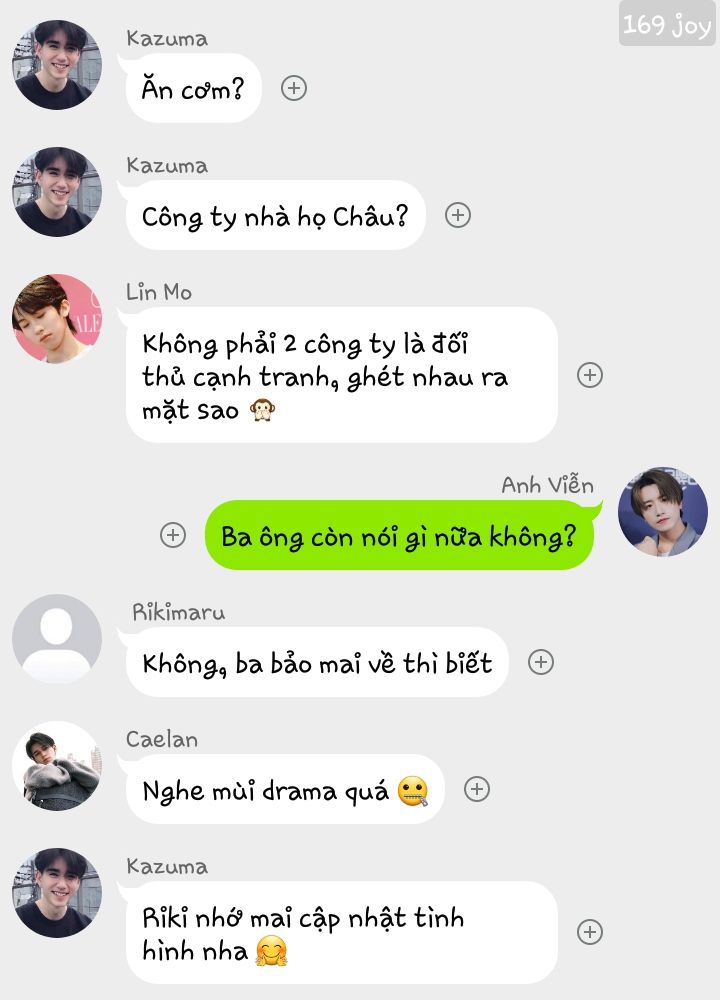This screenshot has height=1000, width=720.
Task: Tap the plus icon beside "Ăn cơm?"
Action: click(x=293, y=88)
